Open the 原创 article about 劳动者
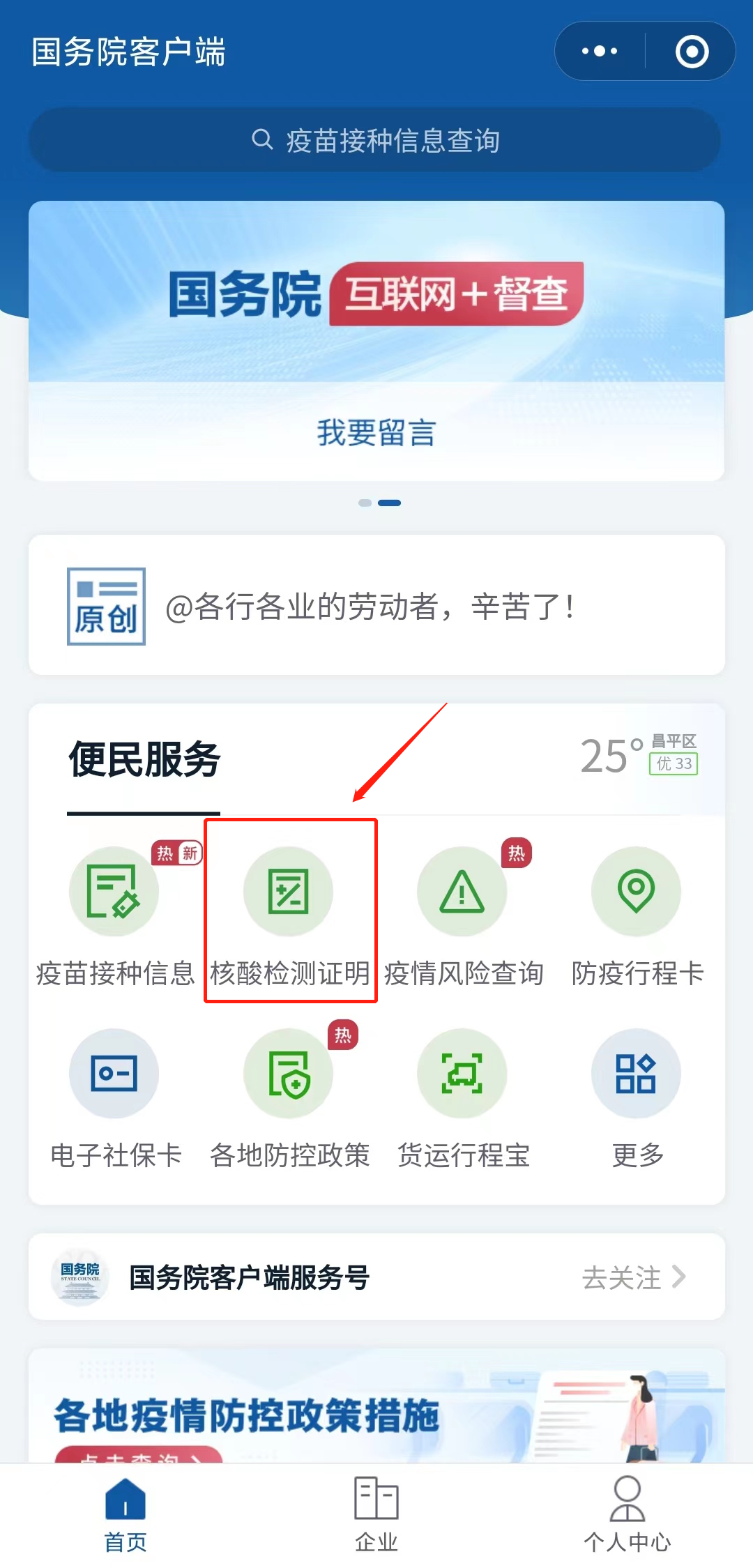The height and width of the screenshot is (1568, 753). pos(376,605)
